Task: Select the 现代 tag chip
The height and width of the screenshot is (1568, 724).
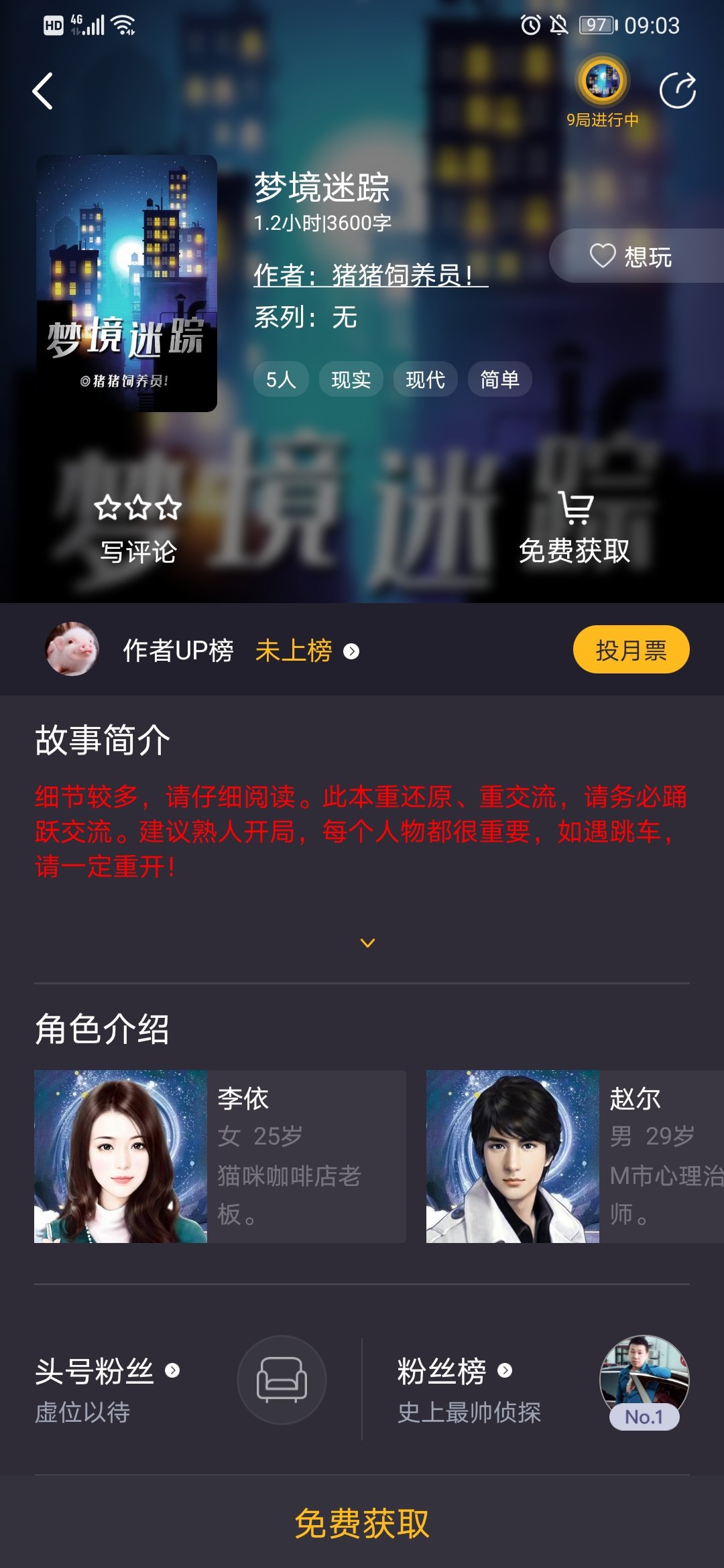Action: click(x=425, y=380)
